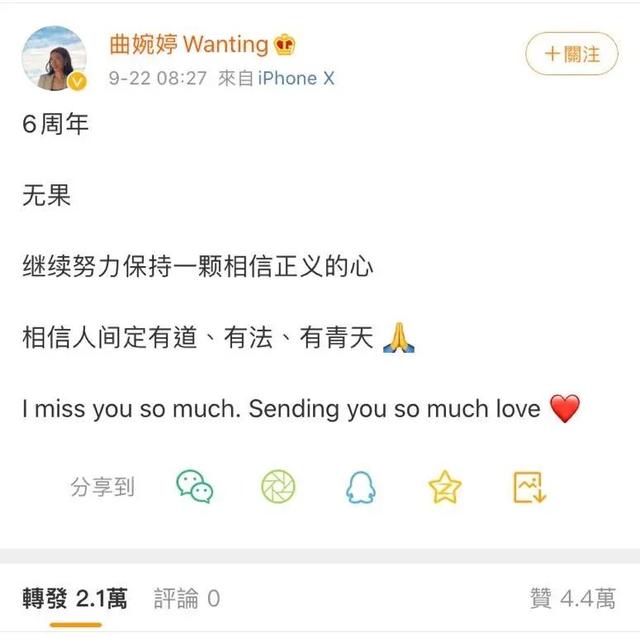This screenshot has width=640, height=642.
Task: Switch to the 轉發 2.1萬 tab
Action: 75,599
